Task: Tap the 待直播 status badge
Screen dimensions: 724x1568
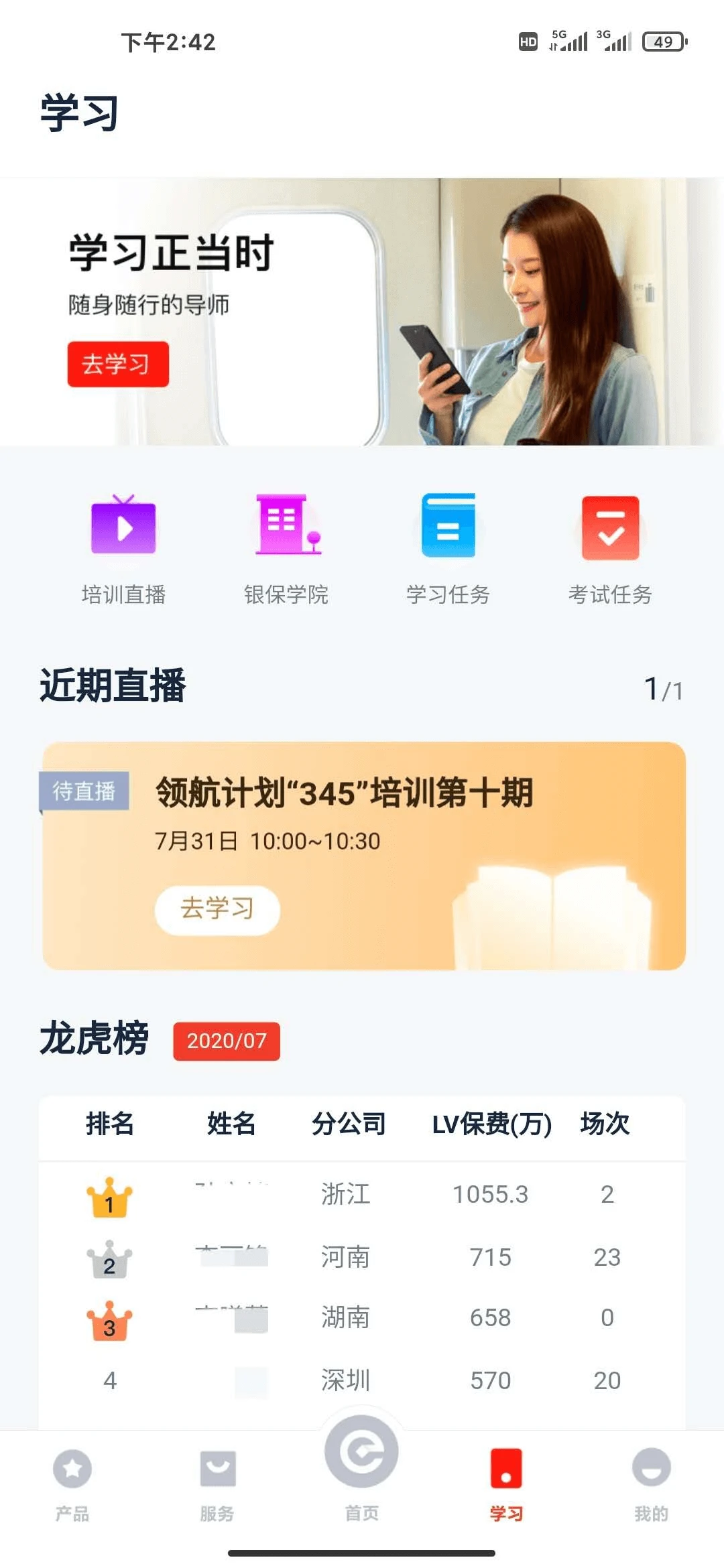Action: click(84, 792)
